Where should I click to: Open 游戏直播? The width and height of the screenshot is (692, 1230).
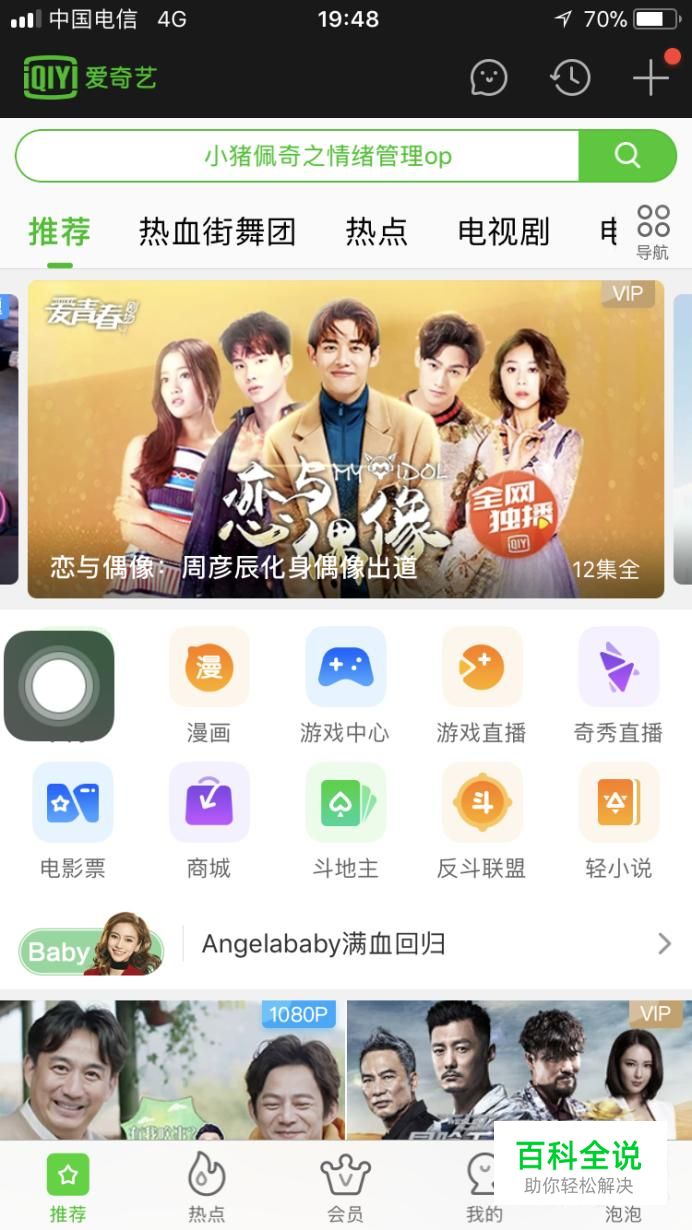(x=481, y=685)
